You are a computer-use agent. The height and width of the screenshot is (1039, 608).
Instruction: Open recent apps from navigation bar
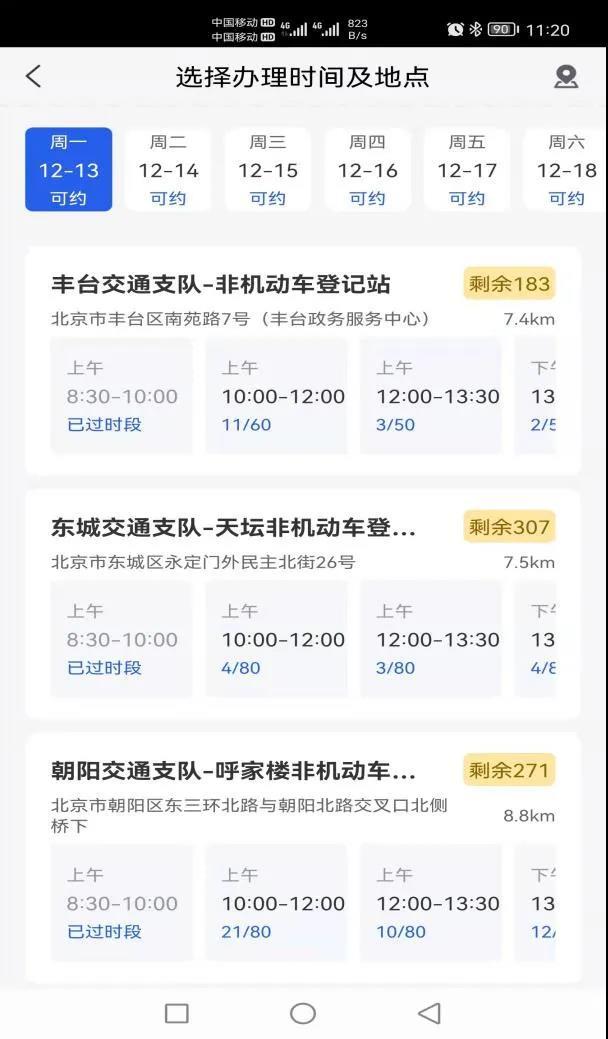point(176,1013)
